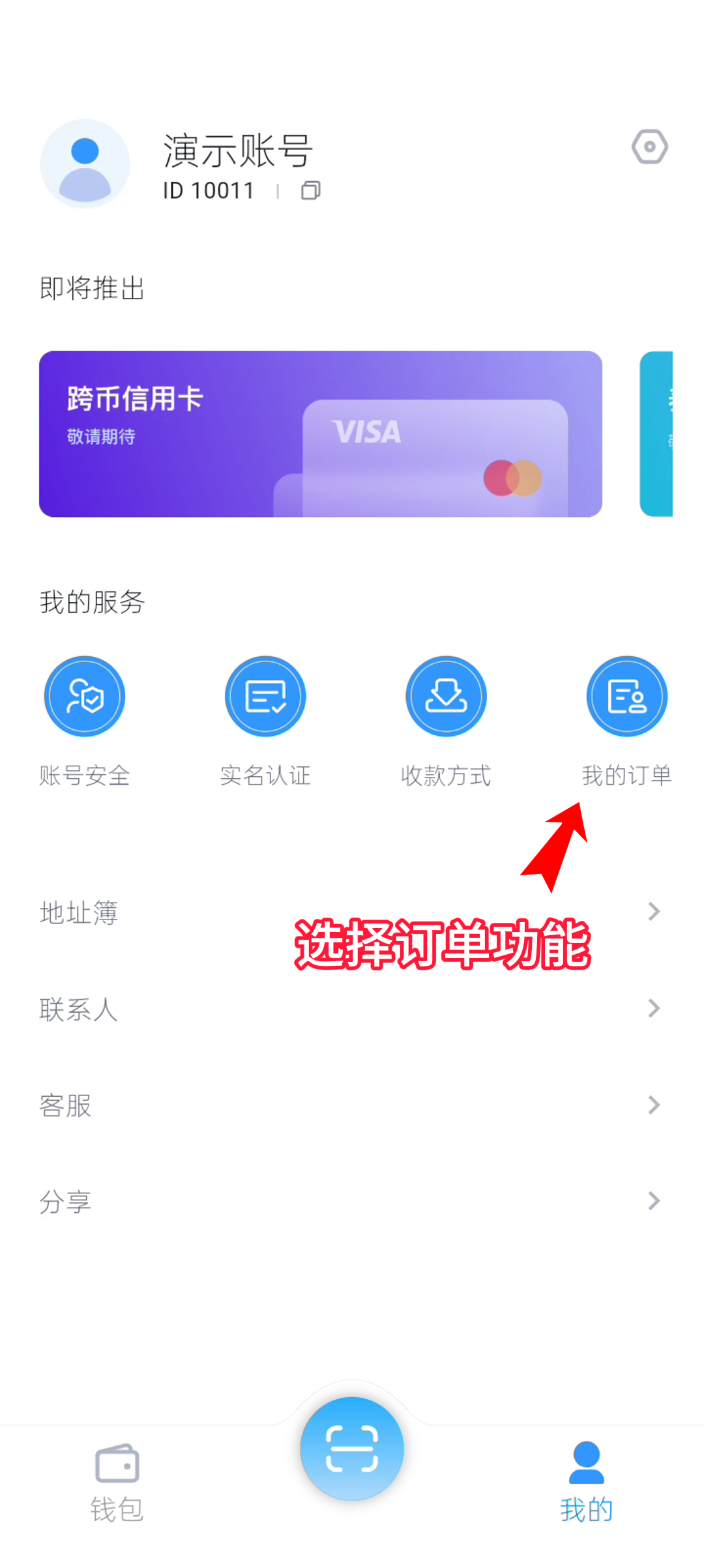The height and width of the screenshot is (1568, 704).
Task: Tap the center scan button
Action: pyautogui.click(x=352, y=1448)
